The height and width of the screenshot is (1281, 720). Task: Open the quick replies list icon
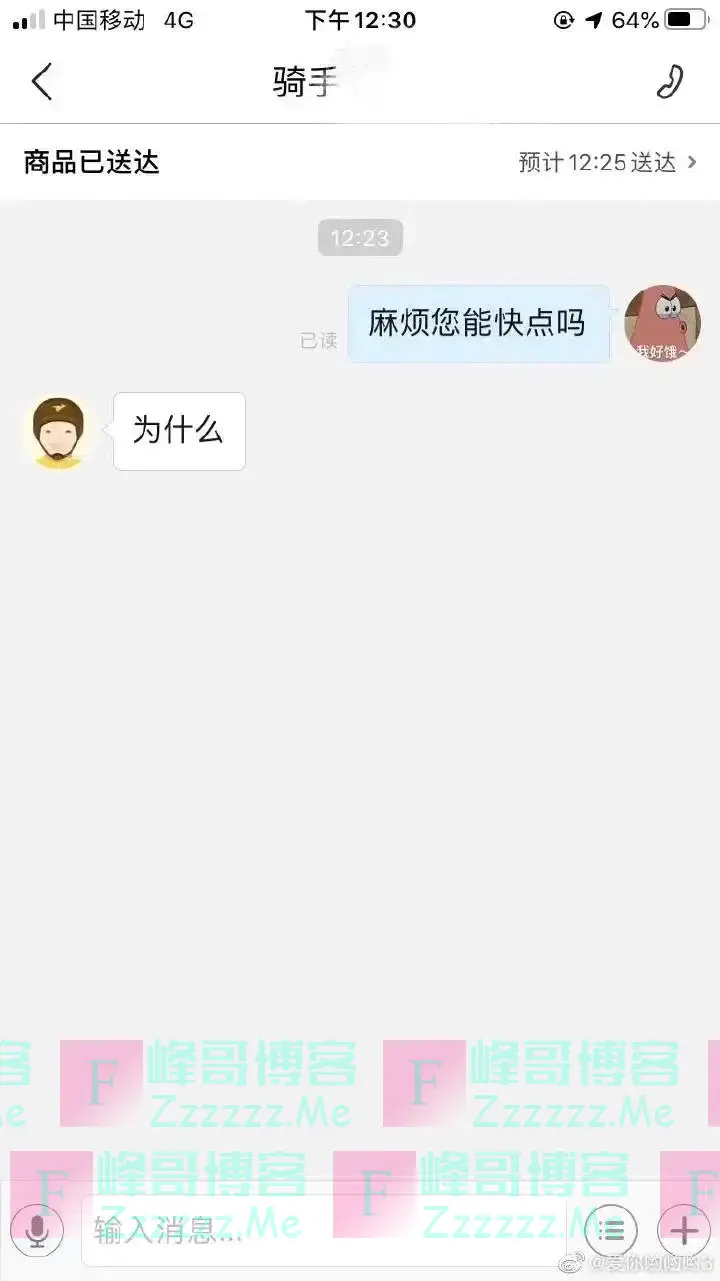point(611,1230)
